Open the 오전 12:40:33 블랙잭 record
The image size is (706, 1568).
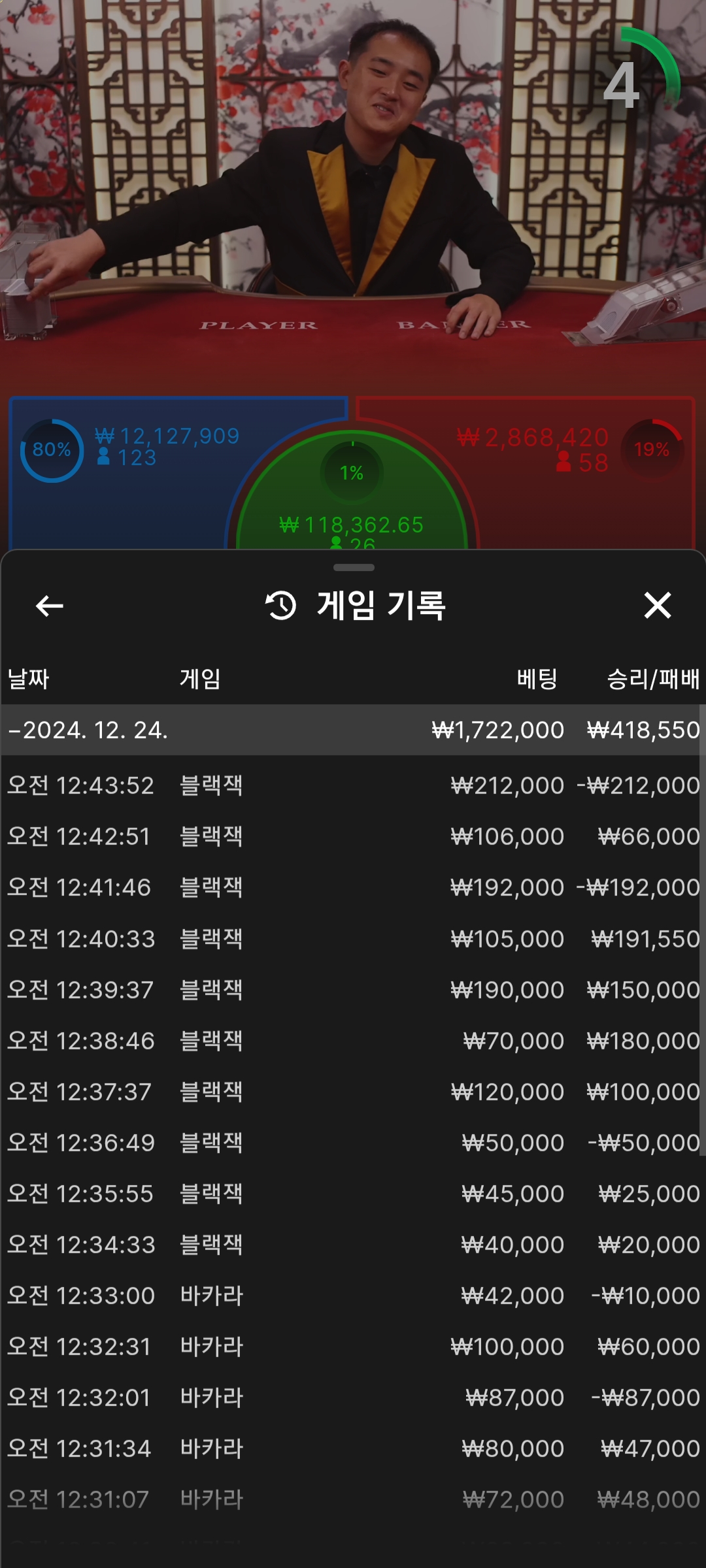tap(353, 939)
